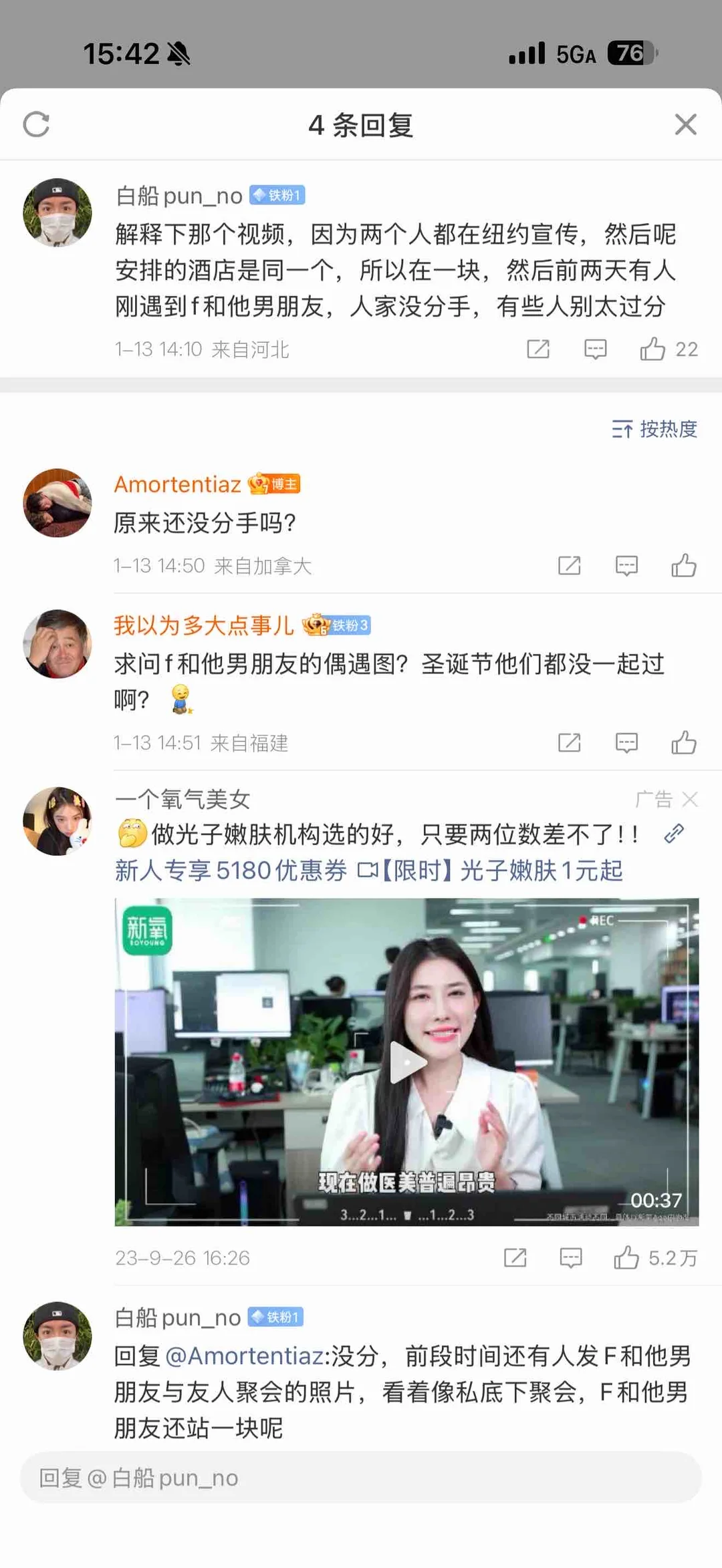Viewport: 722px width, 1568px height.
Task: Like Amortentiaz's reply
Action: 684,565
